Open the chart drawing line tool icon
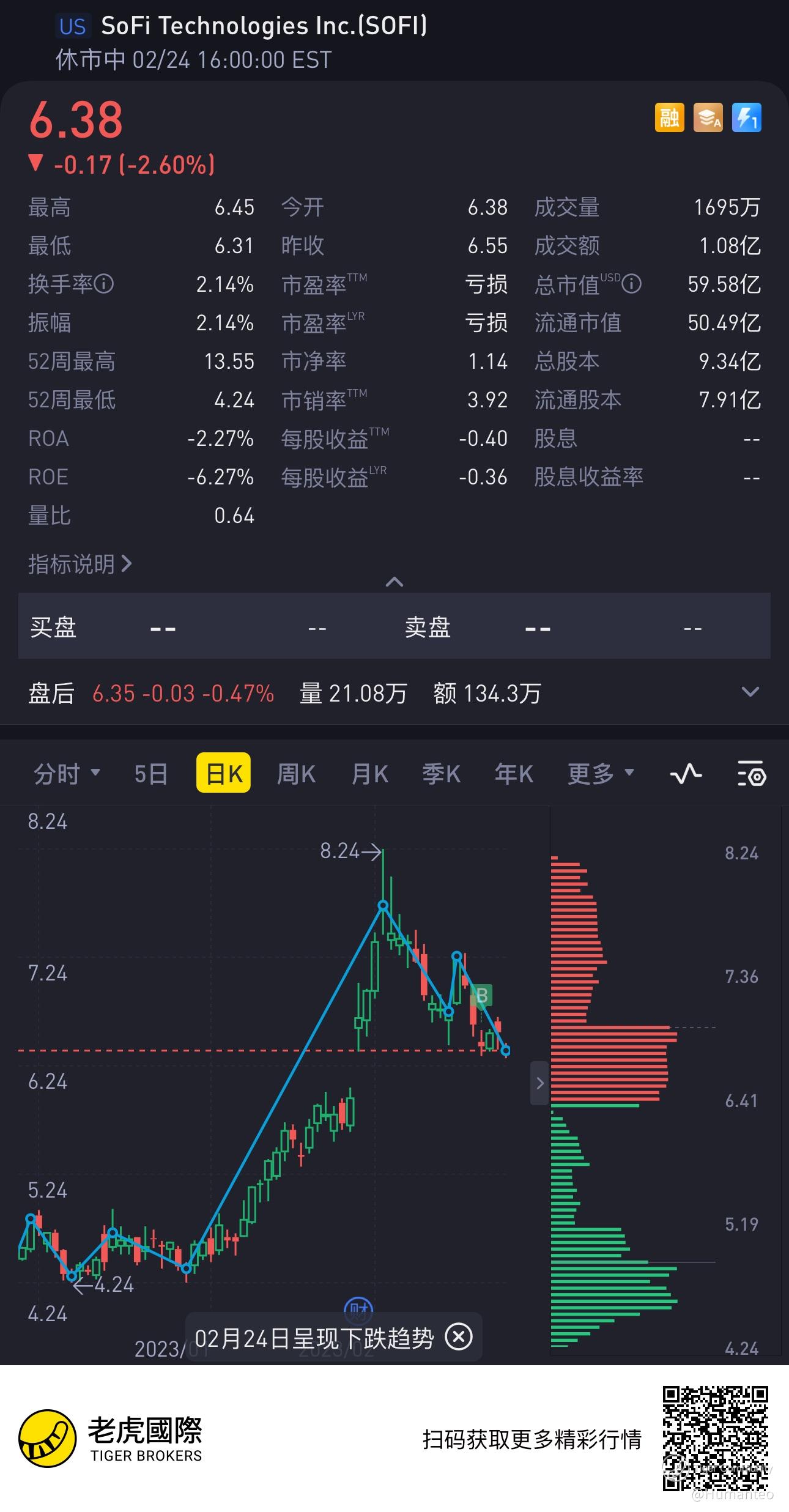Viewport: 789px width, 1512px height. pyautogui.click(x=686, y=774)
